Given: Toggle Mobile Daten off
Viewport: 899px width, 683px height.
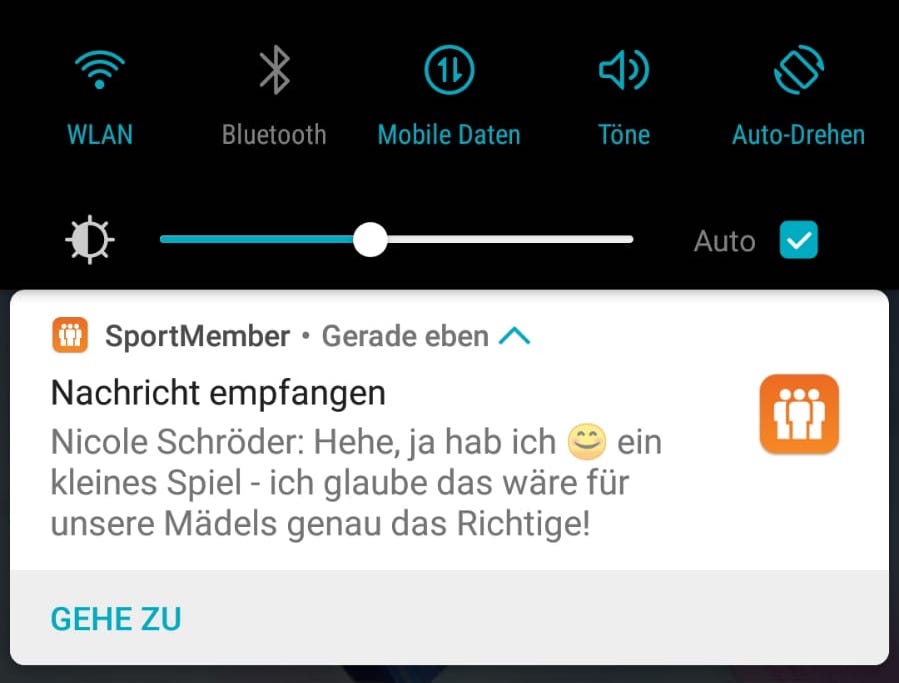Looking at the screenshot, I should coord(449,72).
